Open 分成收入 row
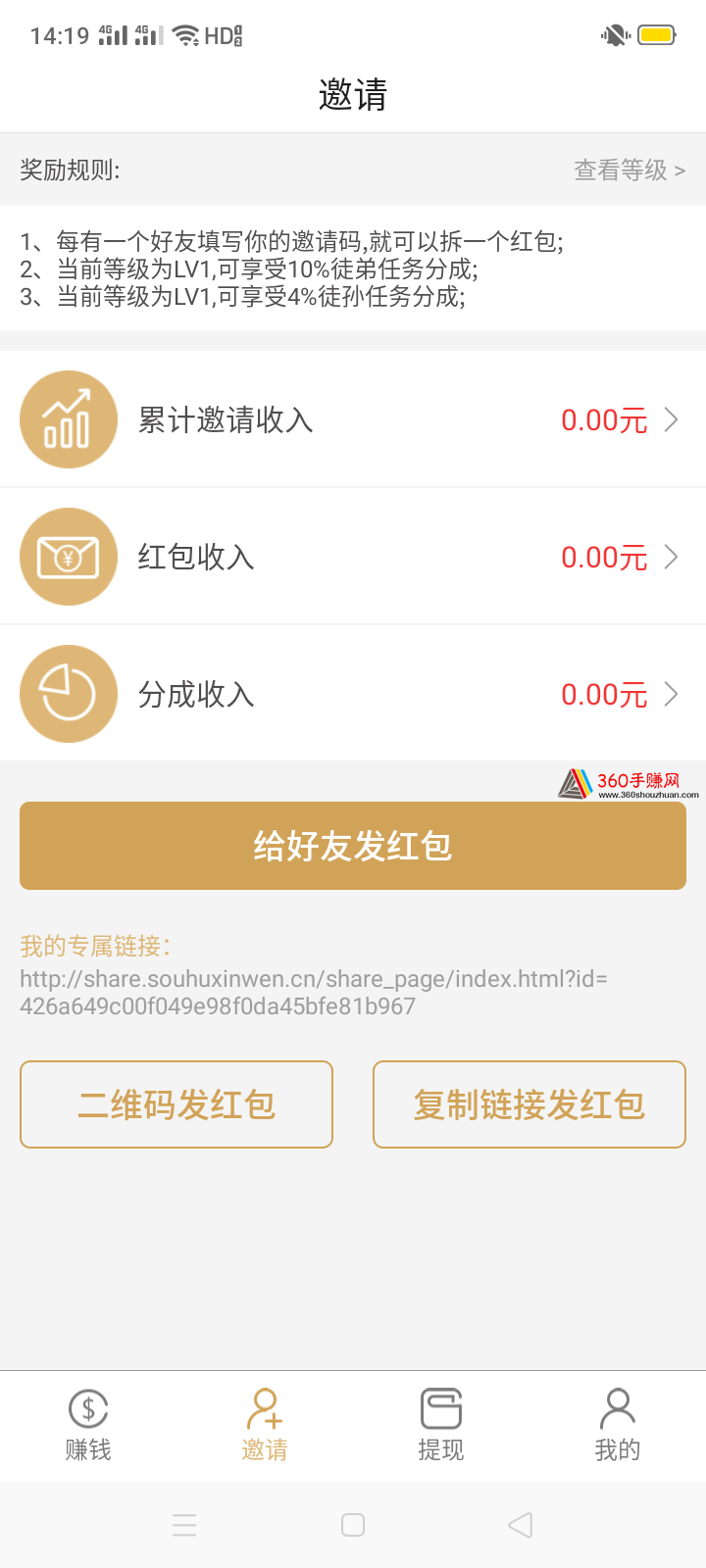Screen dimensions: 706x1568 (353, 694)
